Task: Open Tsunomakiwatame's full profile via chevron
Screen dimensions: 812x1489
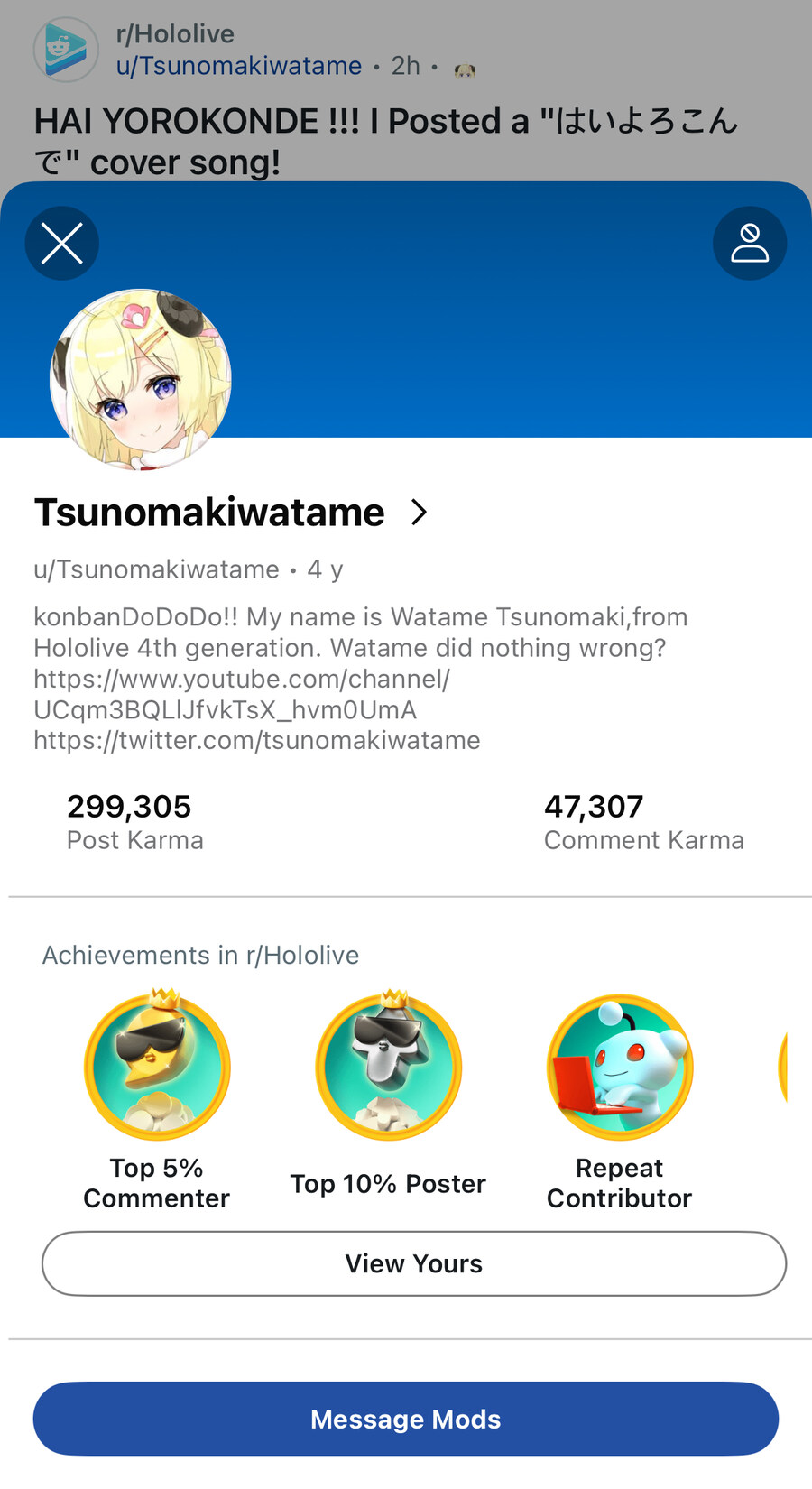Action: coord(419,513)
